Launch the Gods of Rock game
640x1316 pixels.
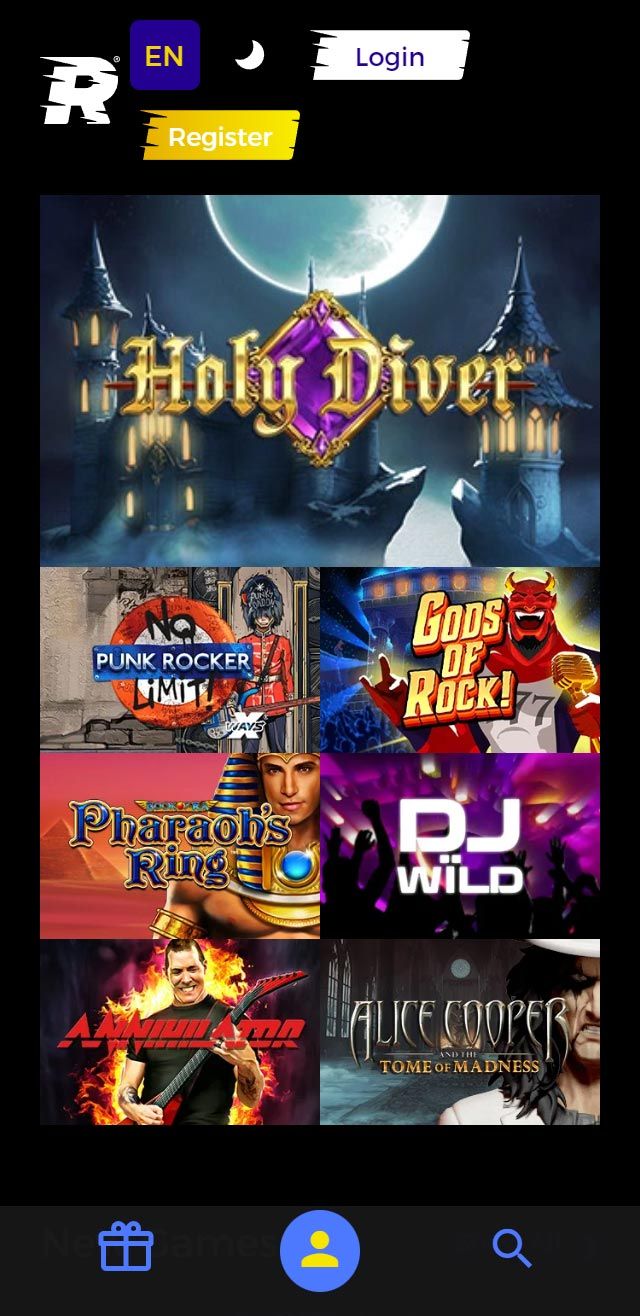(460, 660)
